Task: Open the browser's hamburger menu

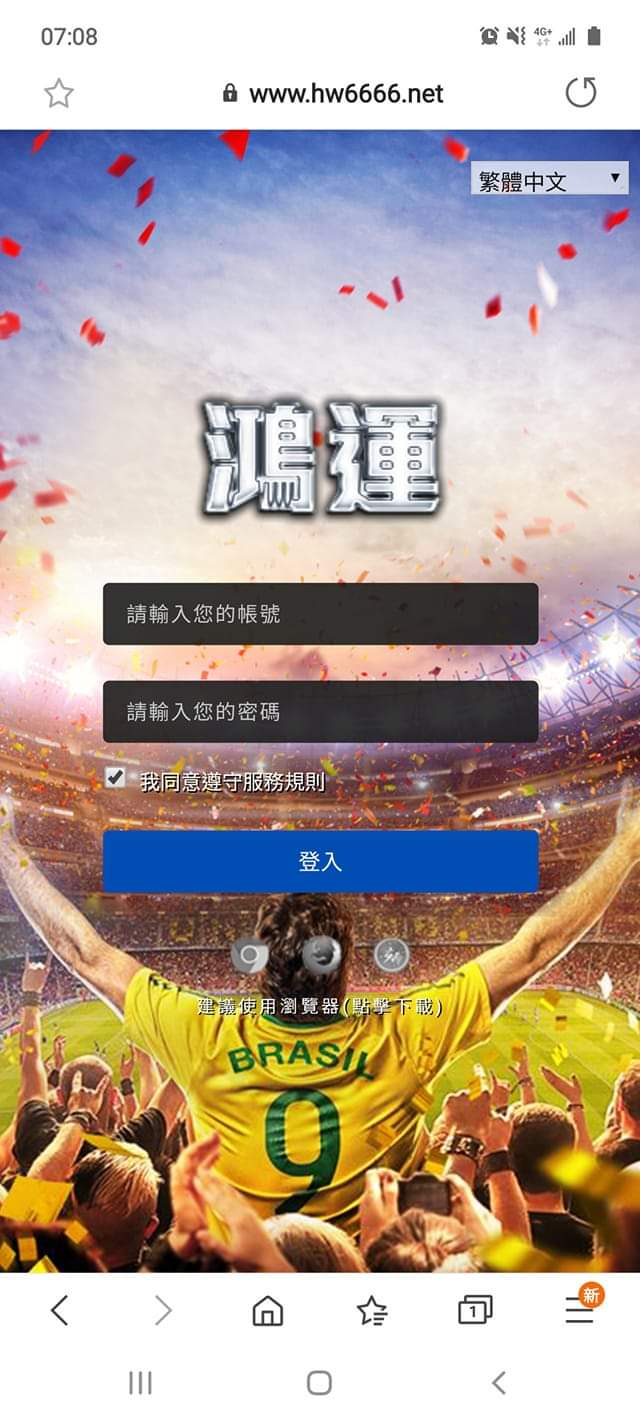Action: (579, 1310)
